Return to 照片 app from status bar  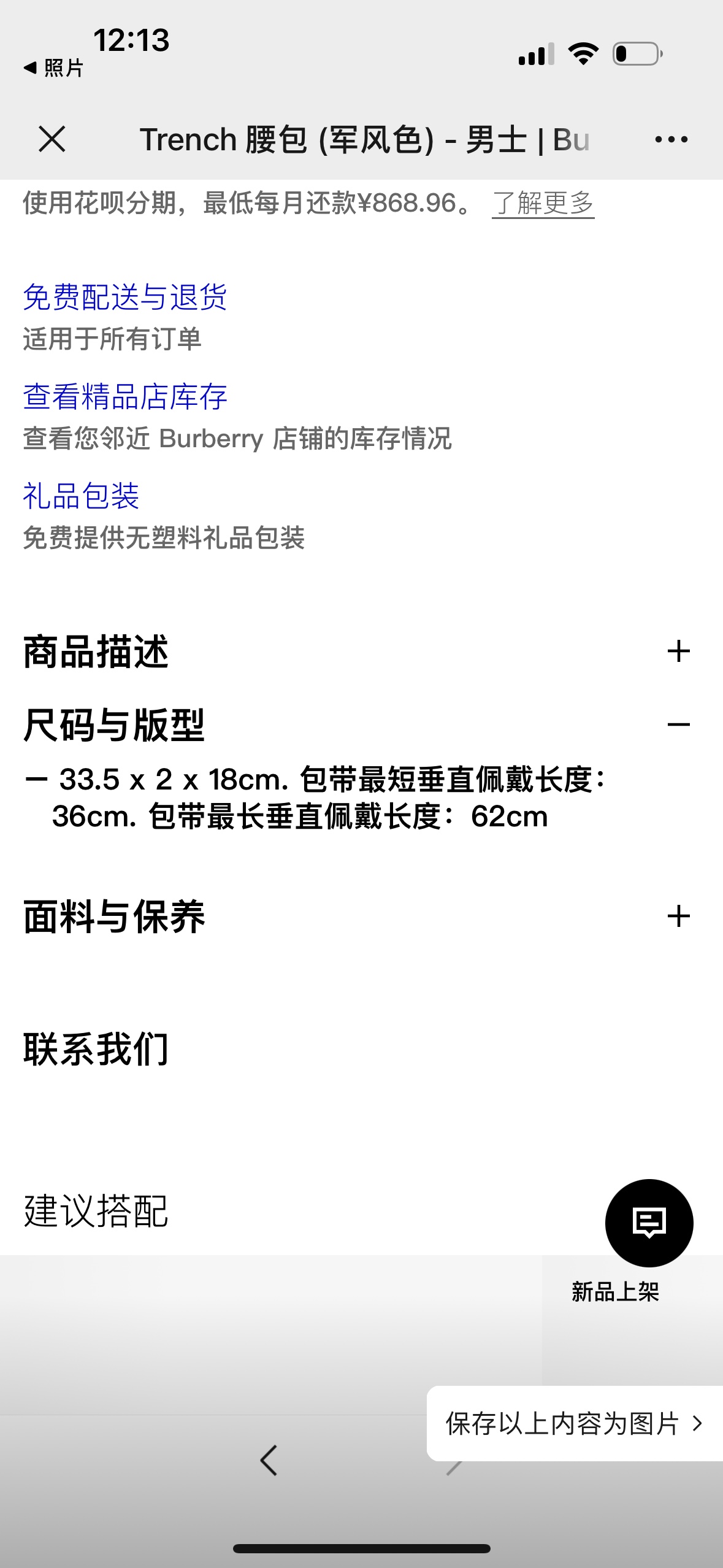coord(54,68)
